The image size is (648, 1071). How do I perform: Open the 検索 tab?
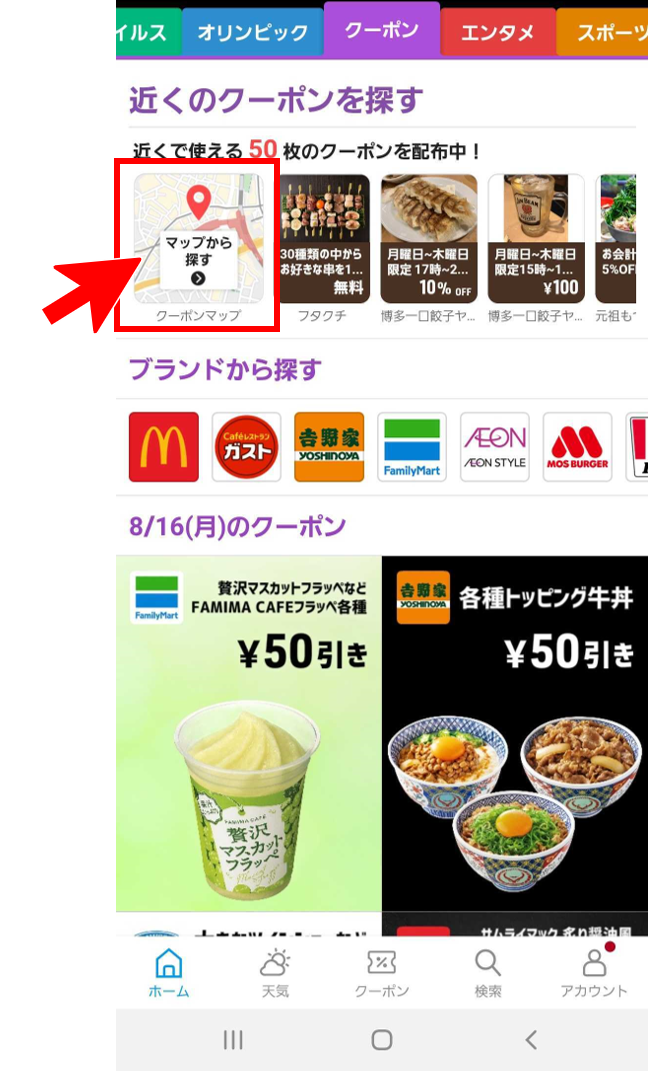488,973
